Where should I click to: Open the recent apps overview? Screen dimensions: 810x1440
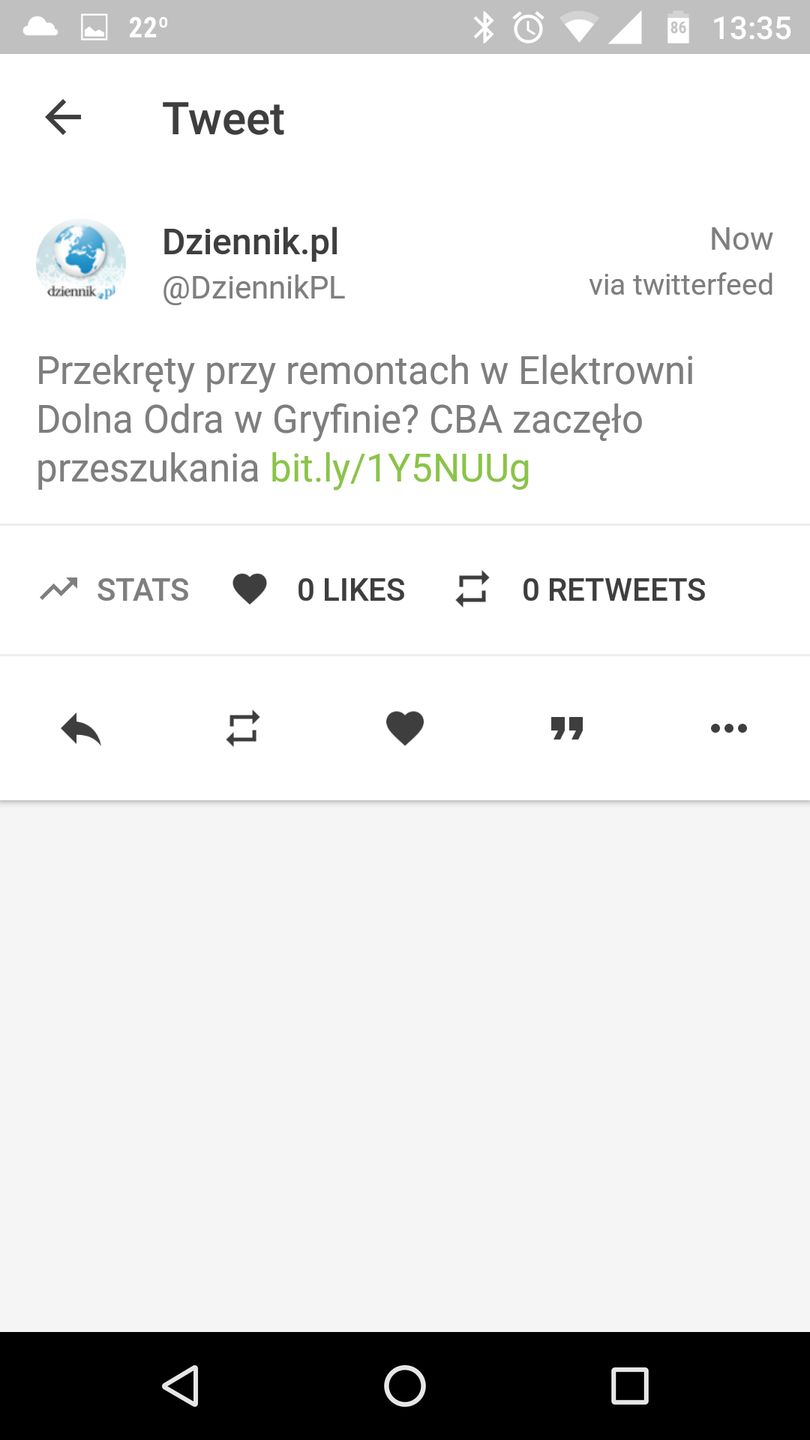coord(630,1386)
